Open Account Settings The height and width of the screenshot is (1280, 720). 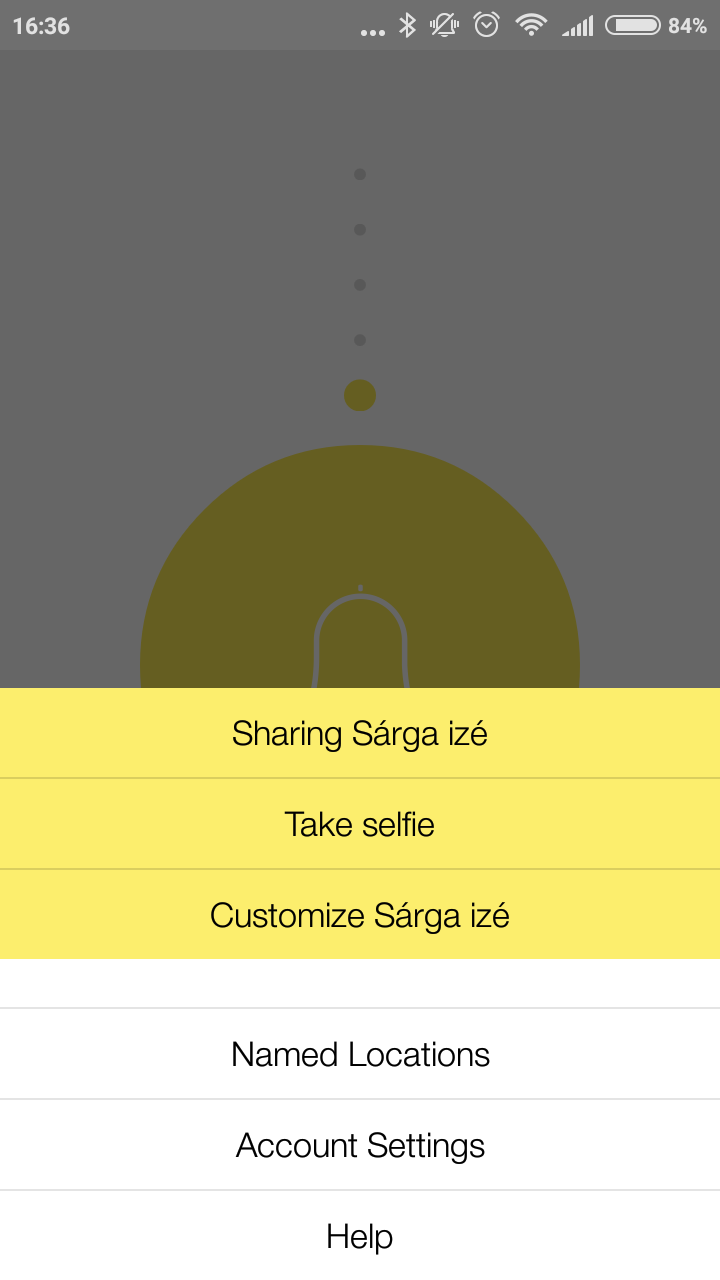[360, 1145]
